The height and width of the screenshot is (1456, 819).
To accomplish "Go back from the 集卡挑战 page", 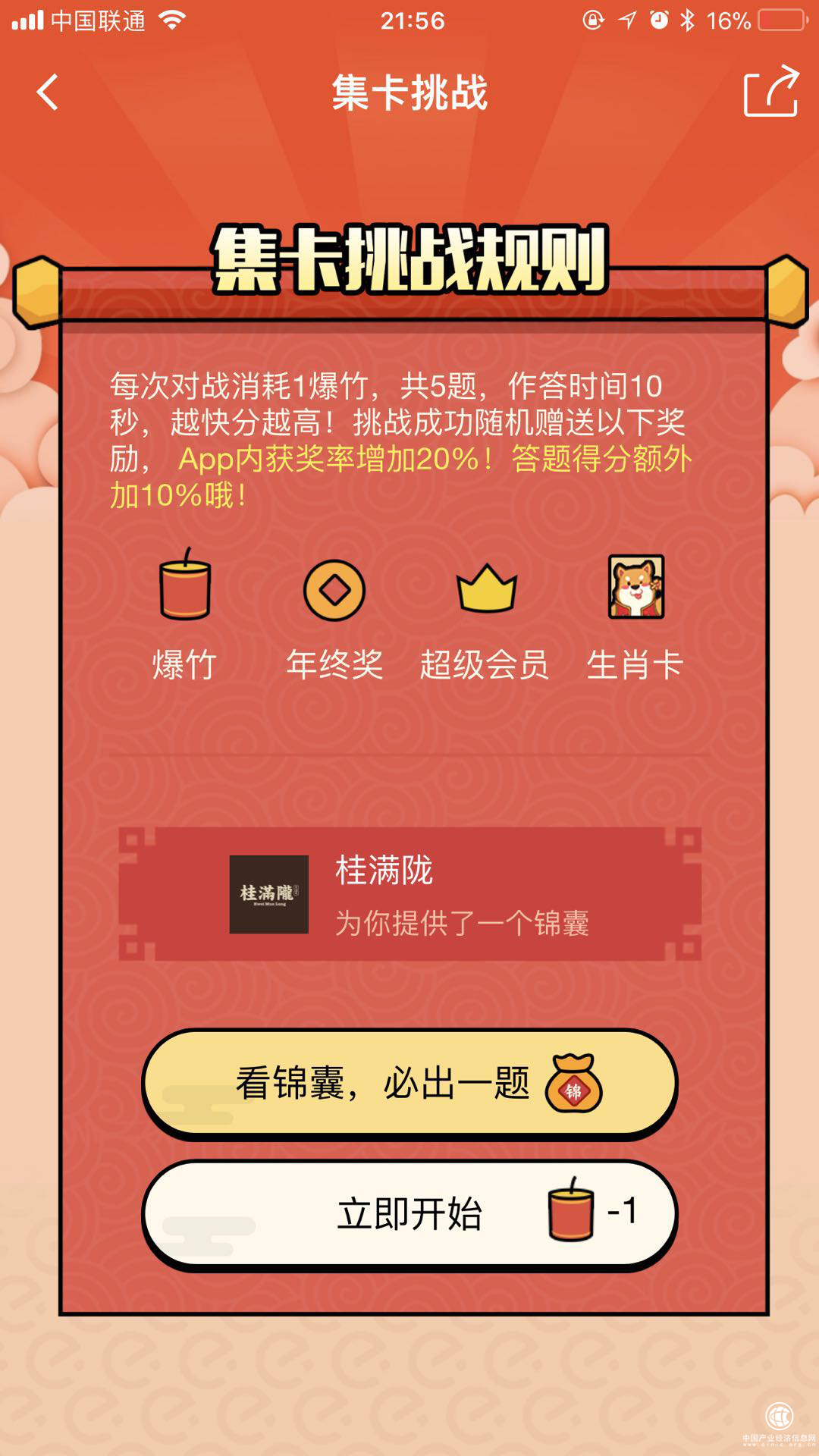I will 48,93.
